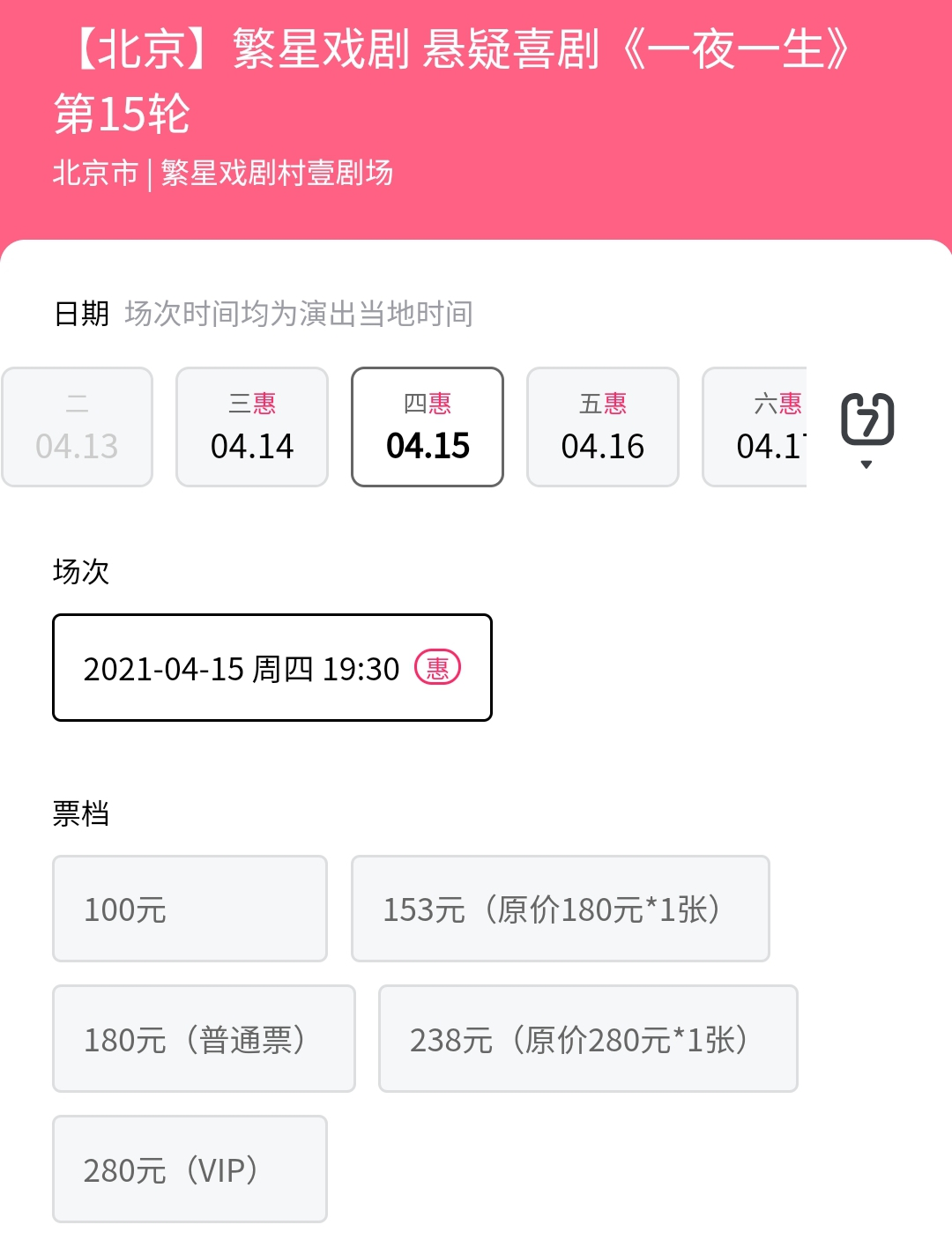Select the 04.16 Friday date tab
The image size is (952, 1247).
(x=602, y=426)
